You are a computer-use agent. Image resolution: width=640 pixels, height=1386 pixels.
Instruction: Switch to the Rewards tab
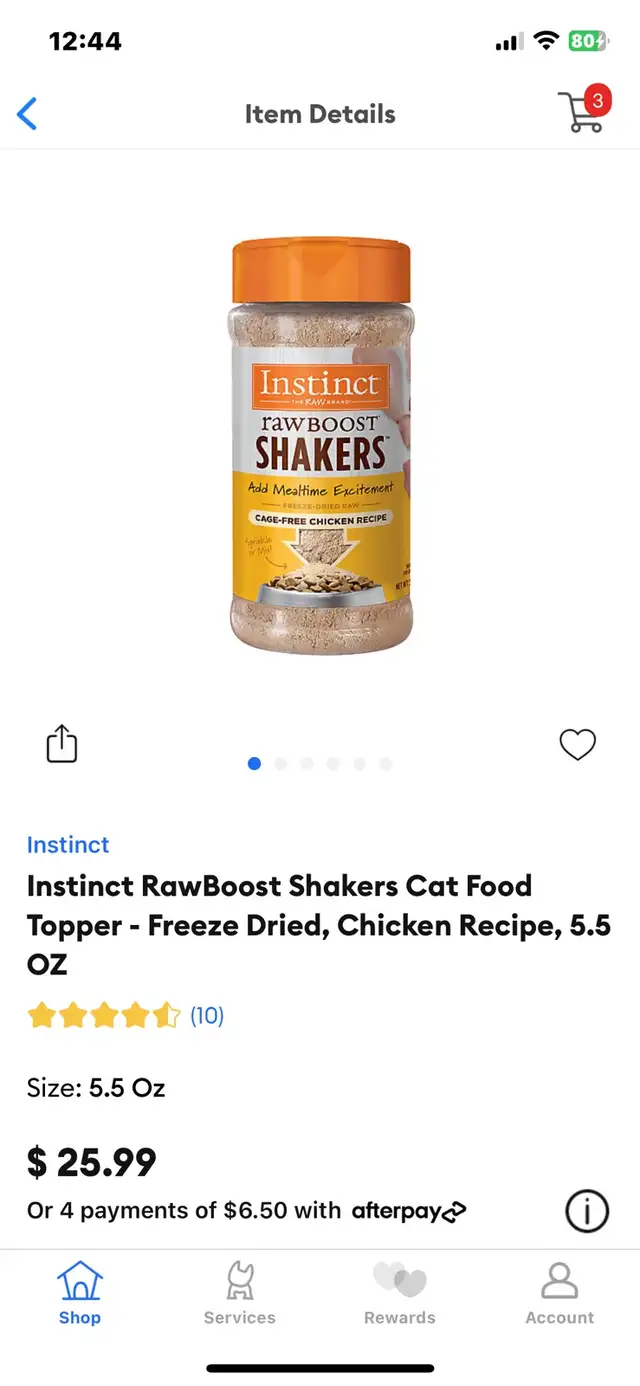coord(400,1294)
